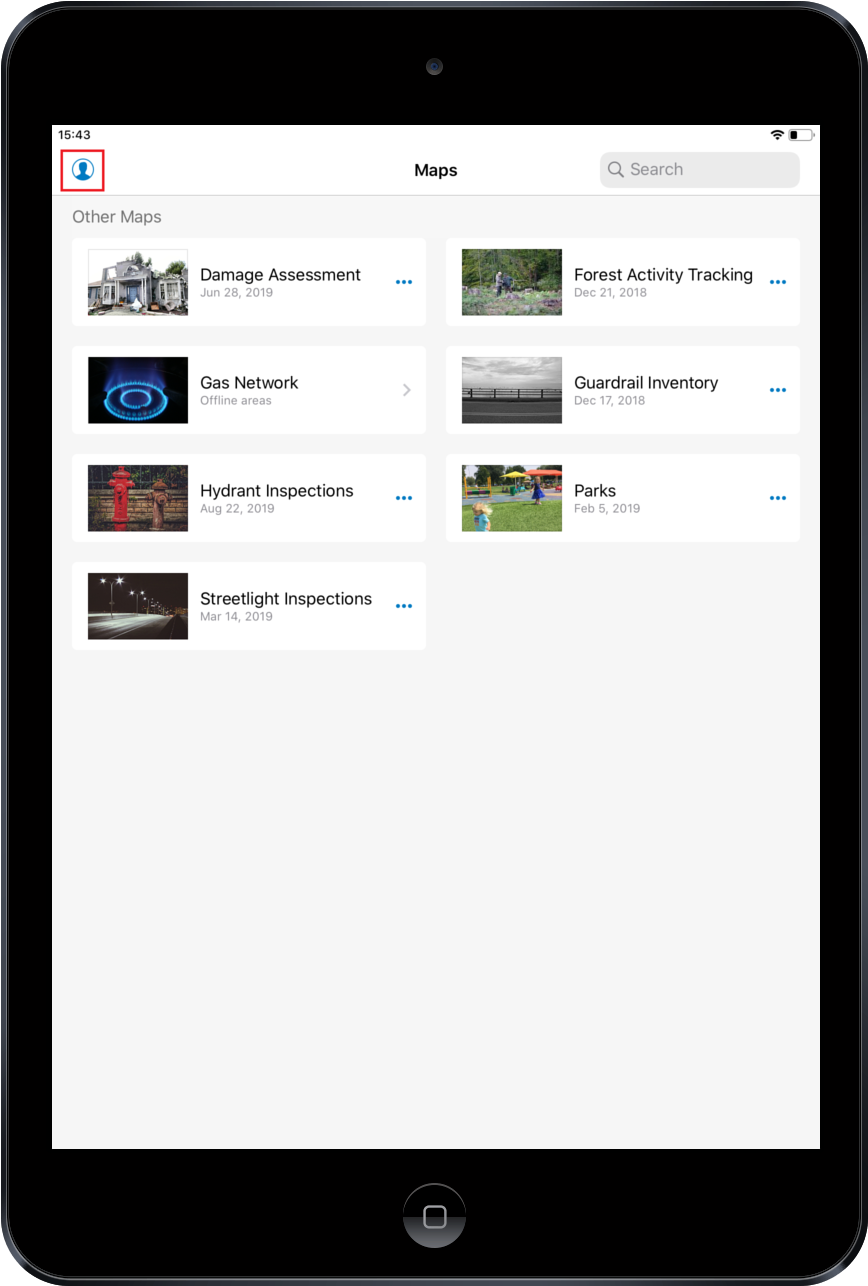Viewport: 868px width, 1286px height.
Task: Show overflow menu for Streetlight Inspections
Action: (x=404, y=607)
